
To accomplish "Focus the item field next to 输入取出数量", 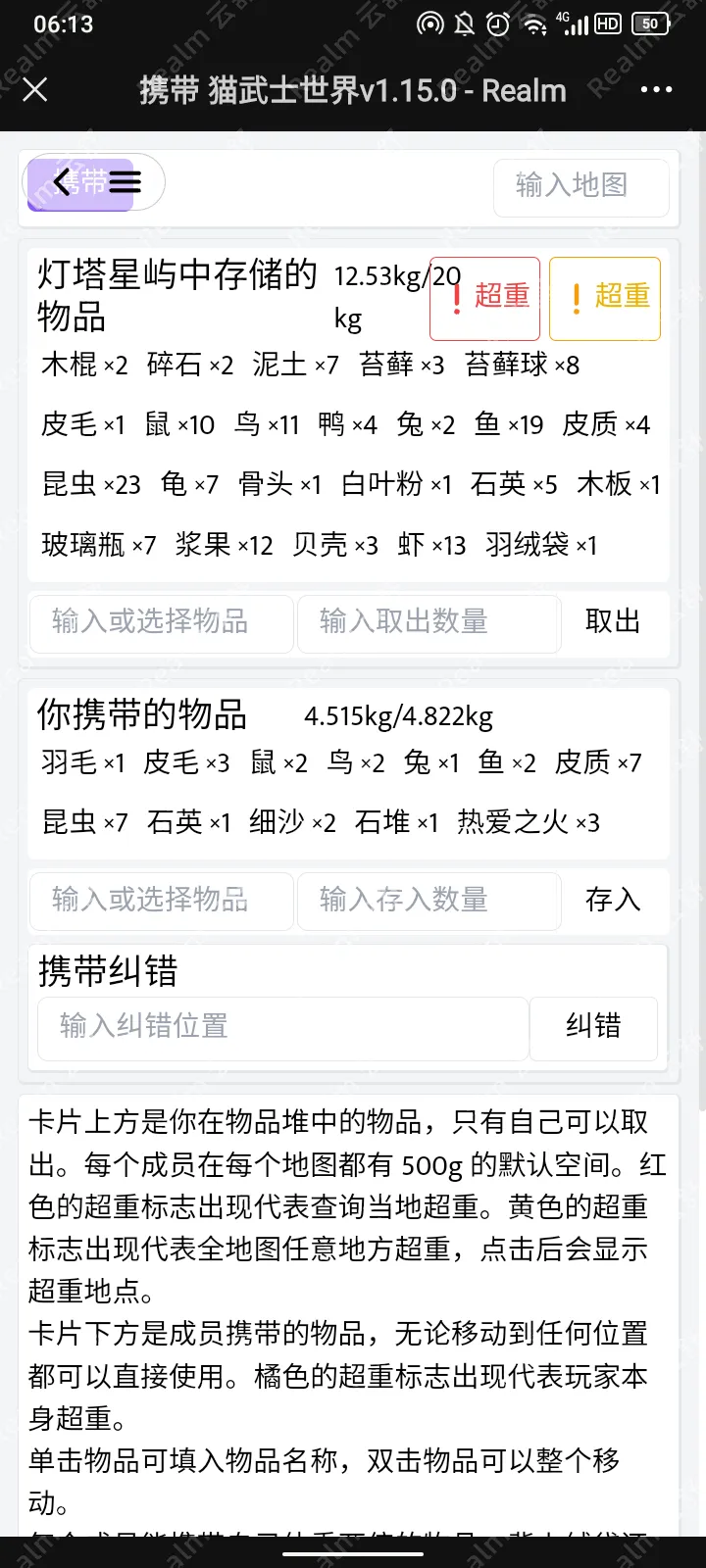I will point(162,623).
